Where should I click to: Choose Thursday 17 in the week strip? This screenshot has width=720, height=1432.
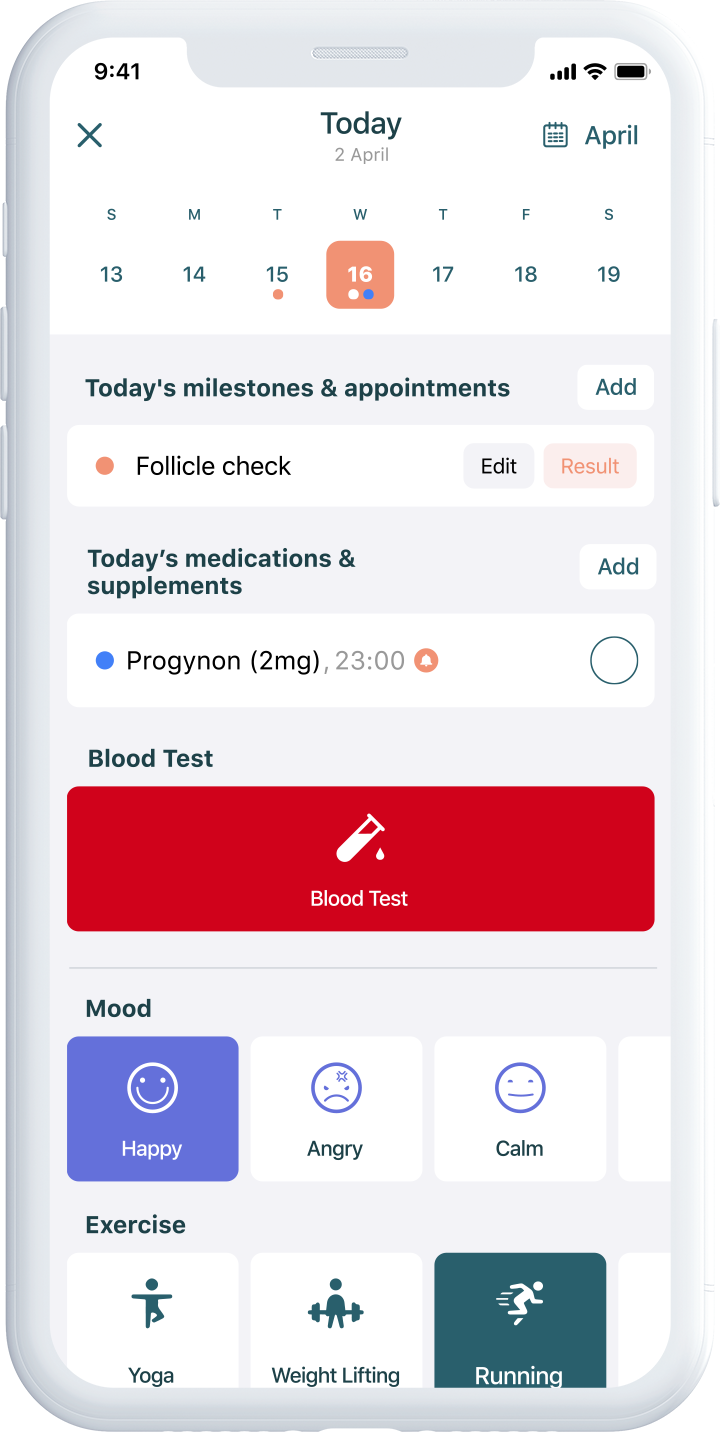click(443, 274)
